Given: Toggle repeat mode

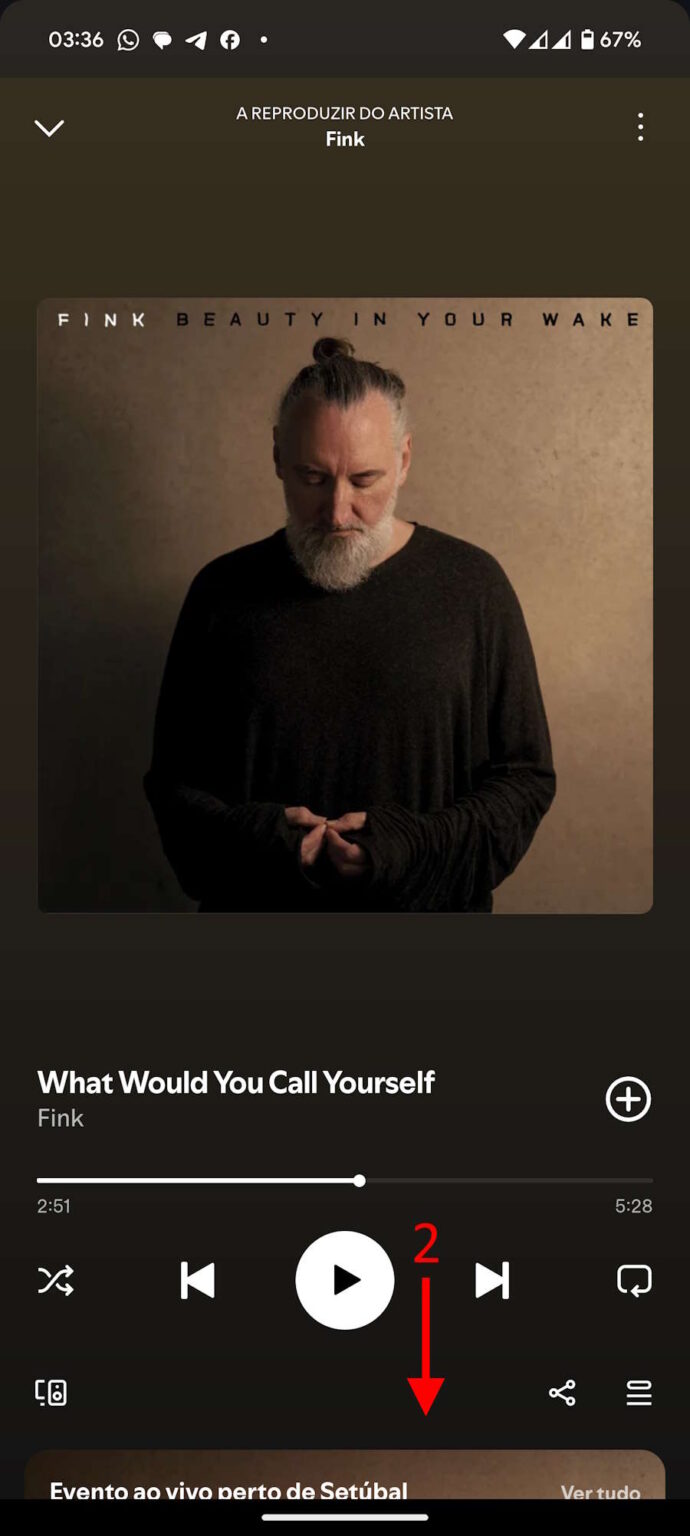Looking at the screenshot, I should pos(634,1280).
